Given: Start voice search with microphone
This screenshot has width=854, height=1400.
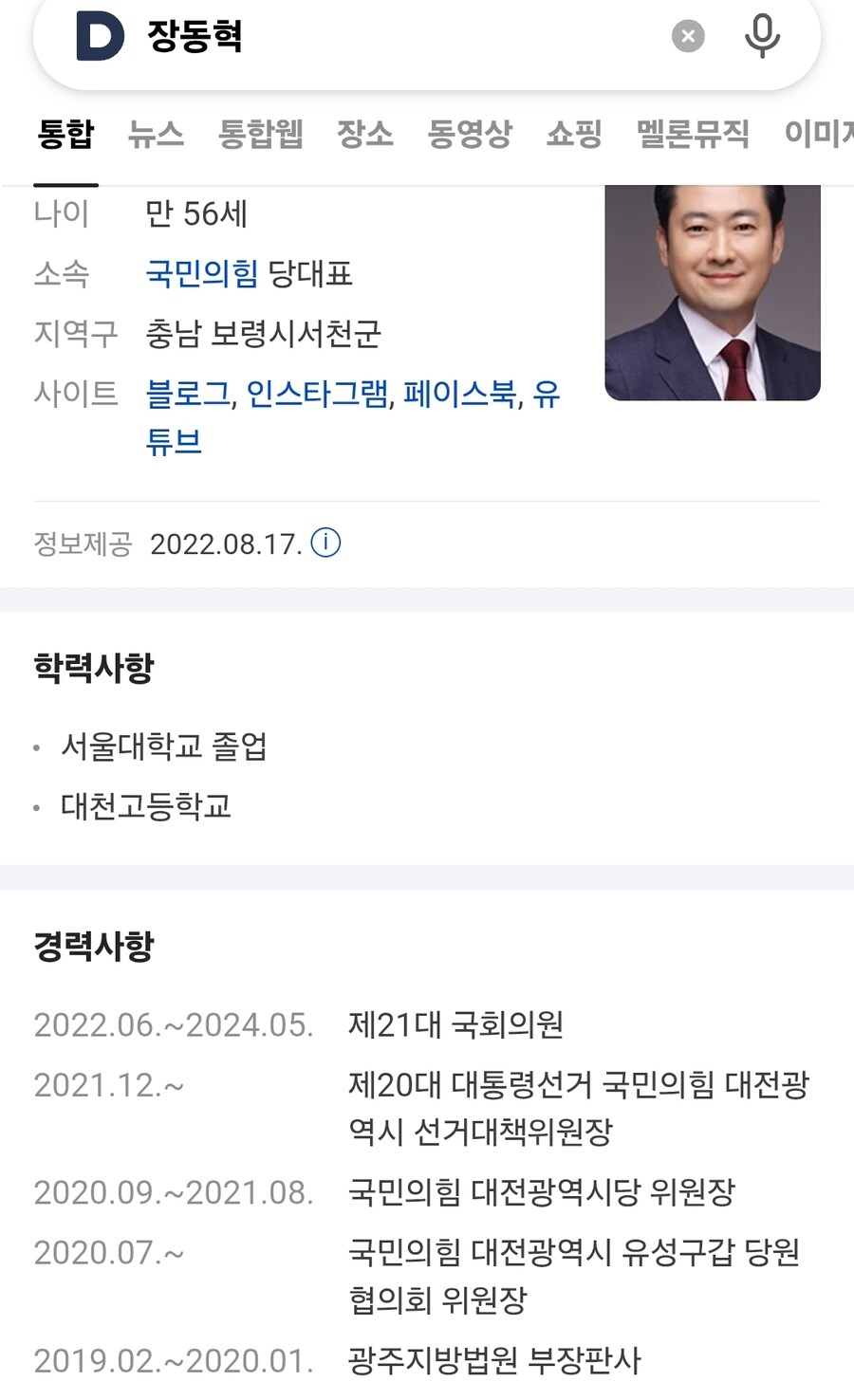Looking at the screenshot, I should 762,37.
